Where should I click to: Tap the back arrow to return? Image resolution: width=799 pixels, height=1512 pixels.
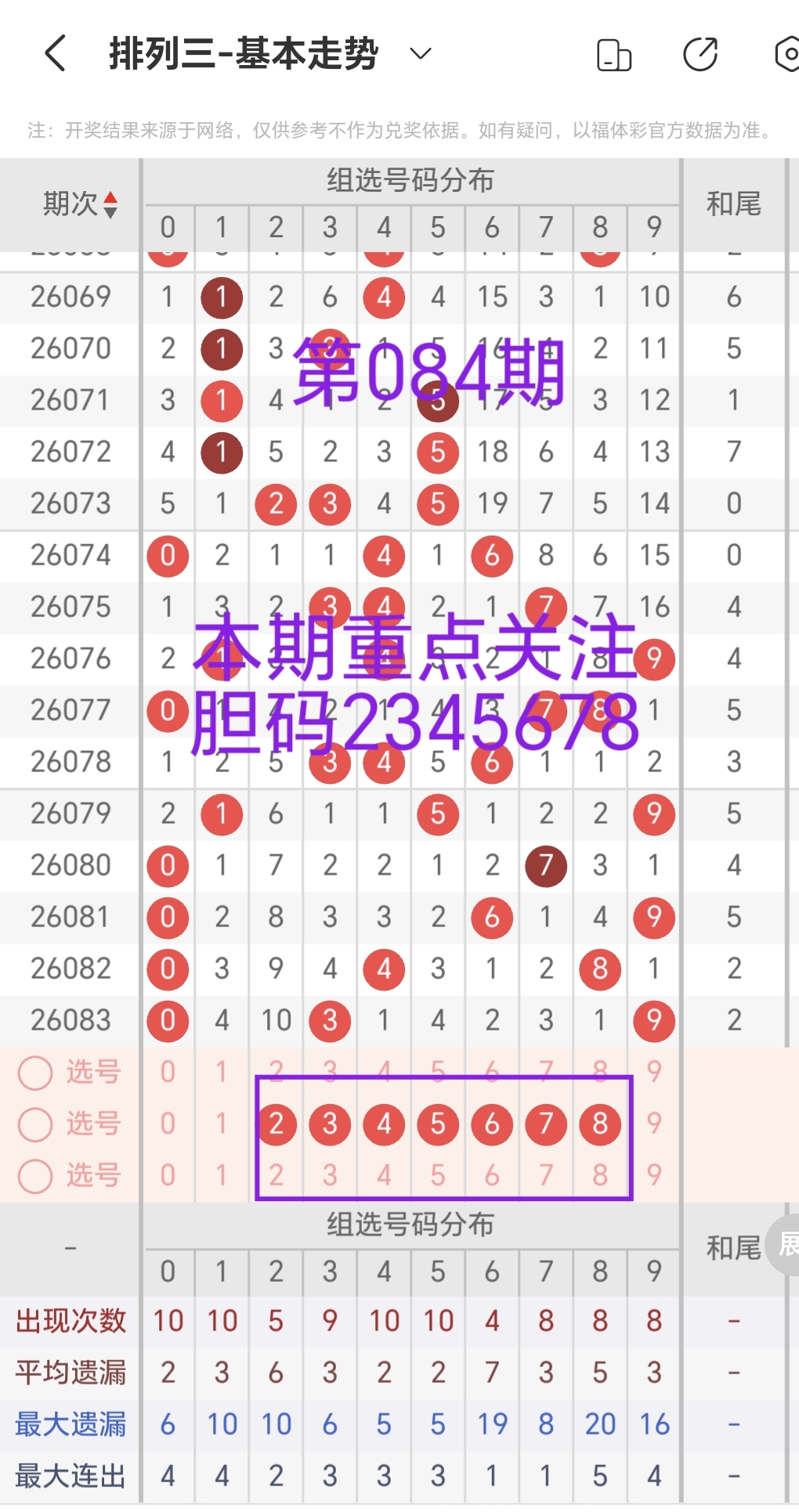(52, 53)
